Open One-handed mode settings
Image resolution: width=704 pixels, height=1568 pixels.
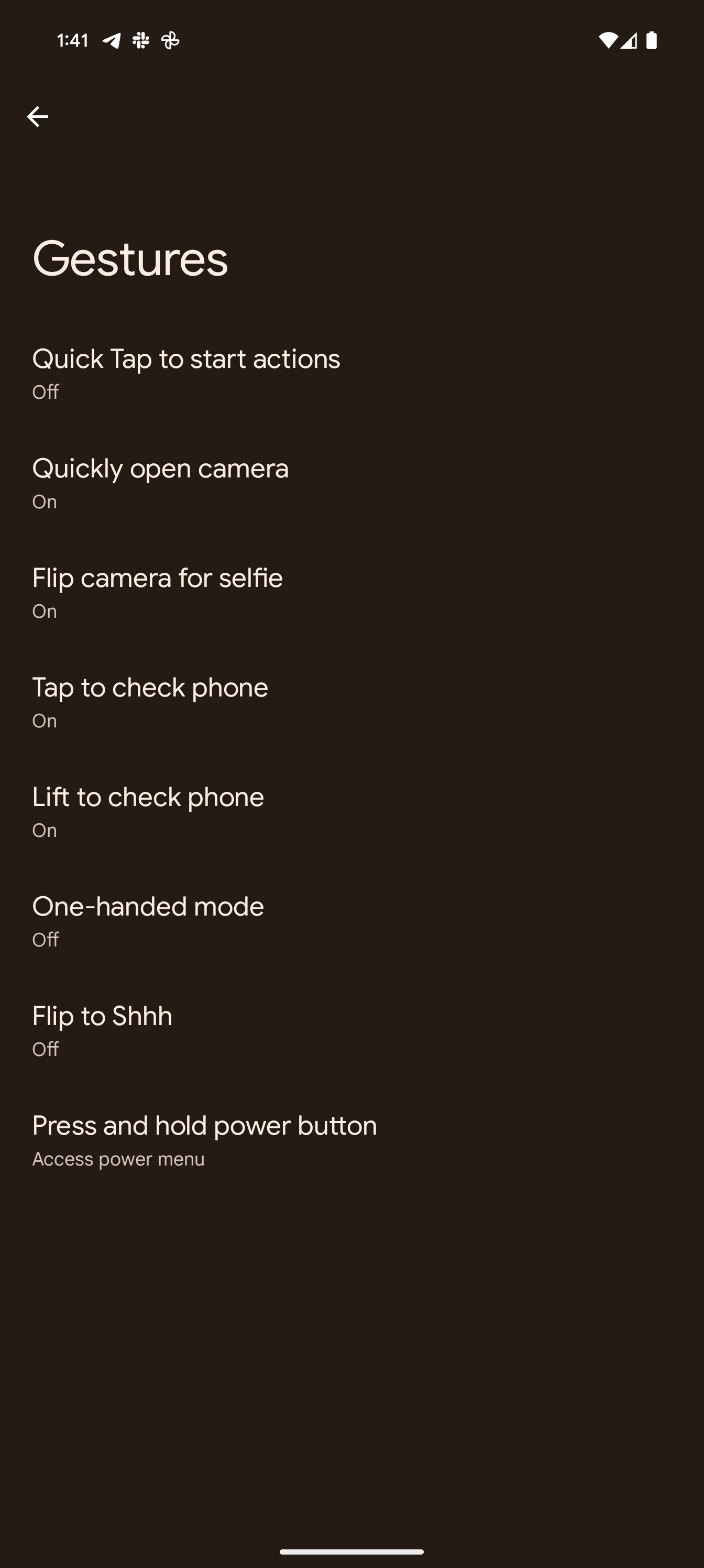(x=148, y=920)
